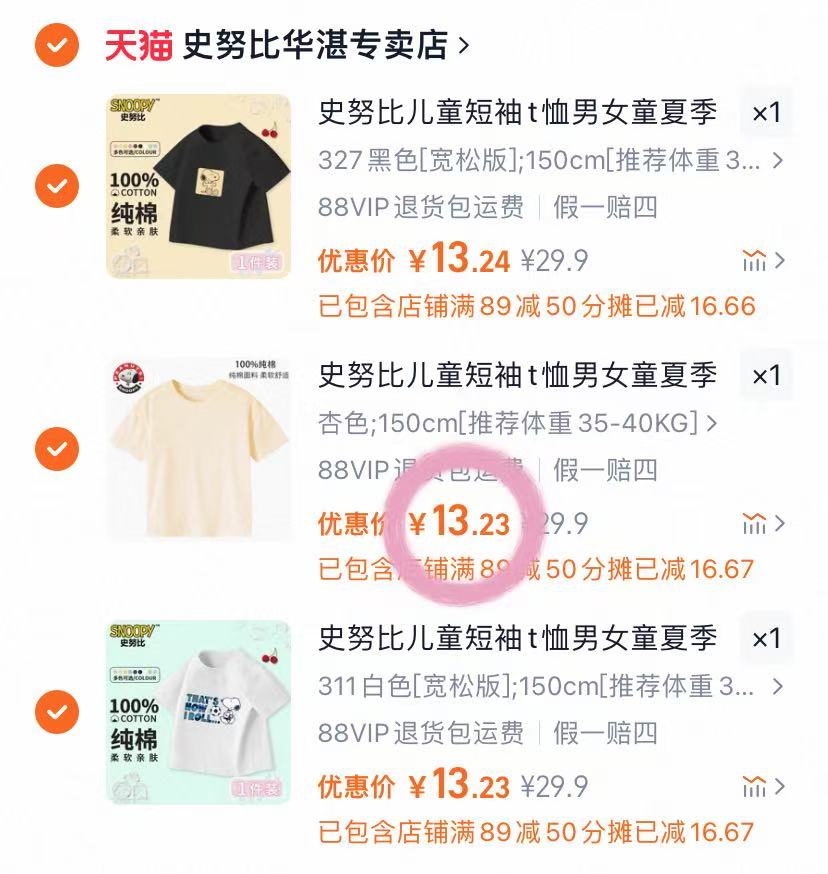Edit the ×1 quantity of the 黑色 t-shirt
Image resolution: width=828 pixels, height=874 pixels.
(x=766, y=113)
